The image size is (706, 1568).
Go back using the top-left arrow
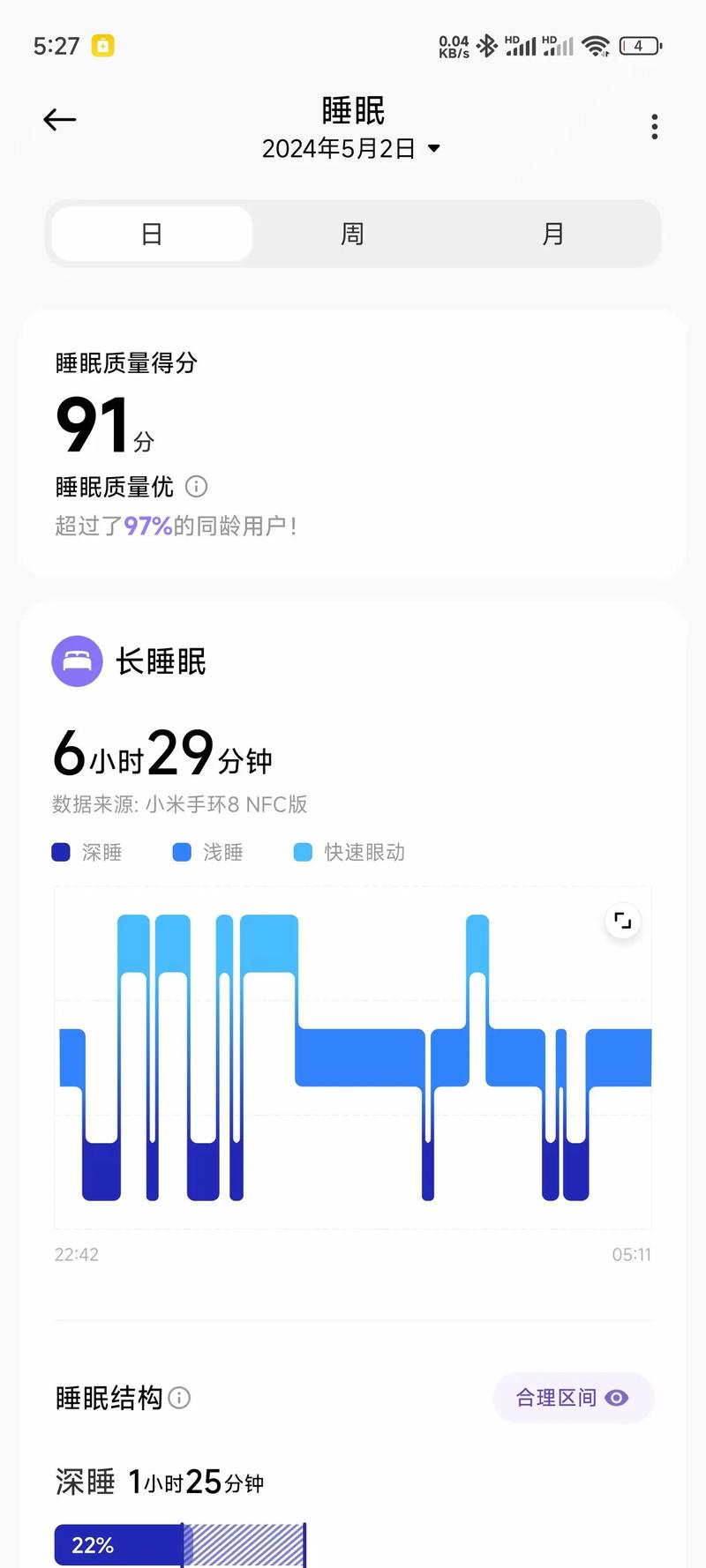pos(60,120)
